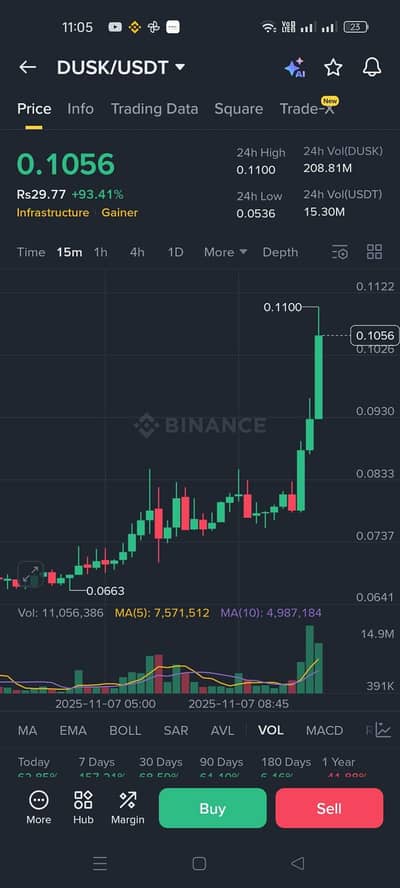Go back using the top-left arrow
This screenshot has height=888, width=400.
click(x=27, y=67)
